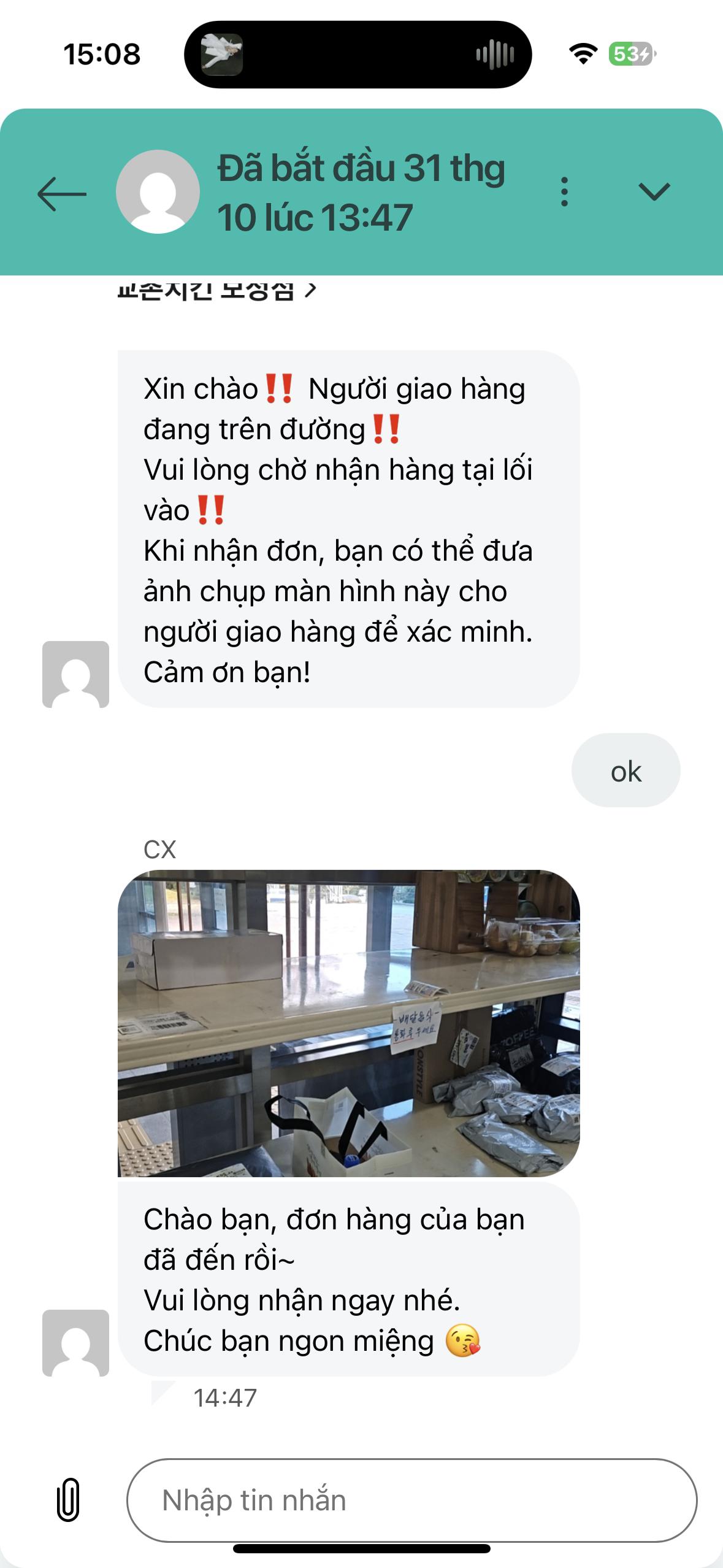Tap the contact avatar in the header
This screenshot has height=1568, width=723.
pos(158,192)
